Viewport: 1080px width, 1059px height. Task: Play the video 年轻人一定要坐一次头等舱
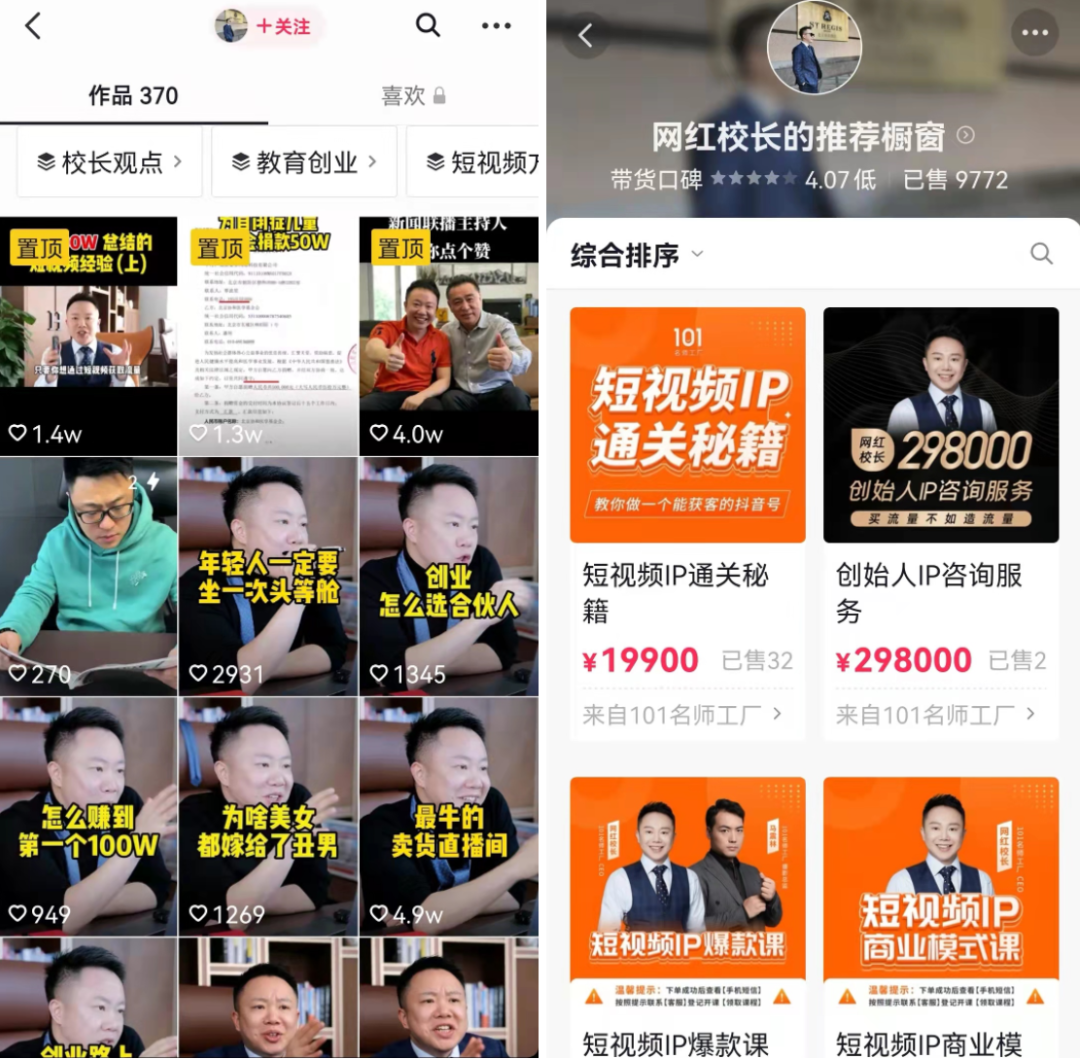click(x=268, y=575)
